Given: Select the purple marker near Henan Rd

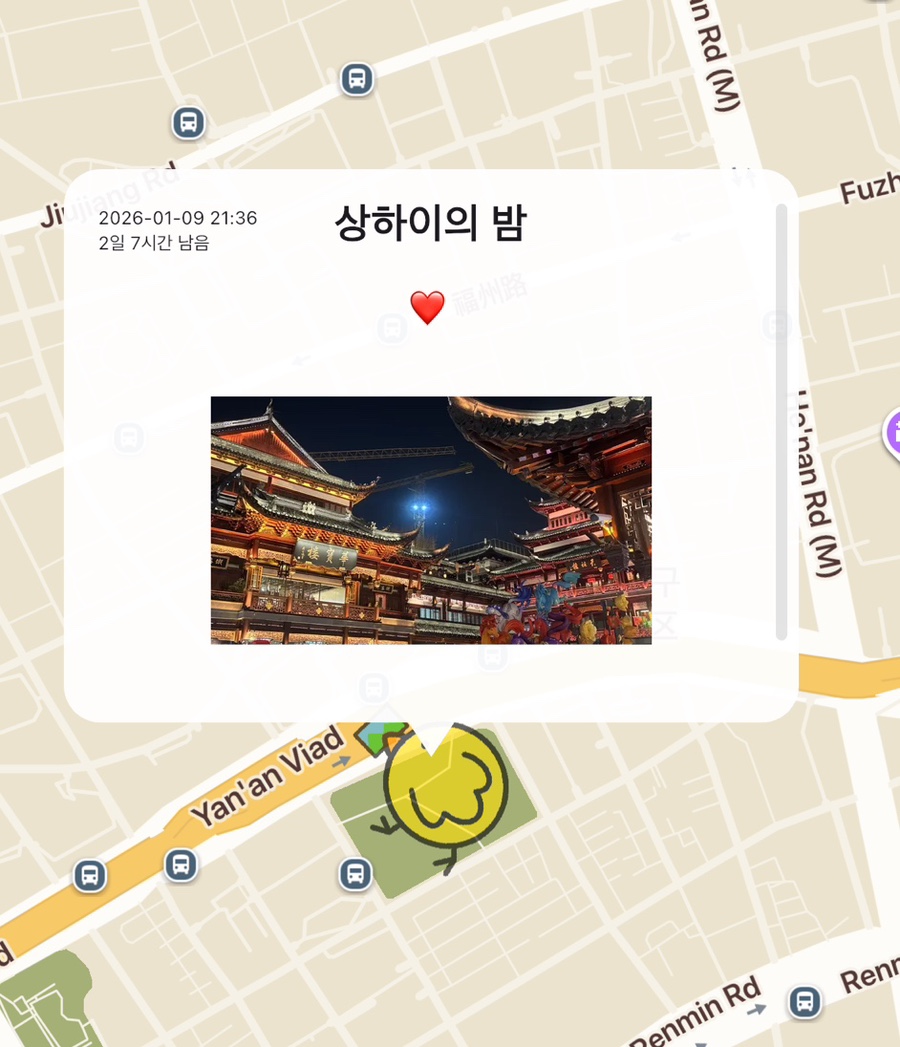Looking at the screenshot, I should pos(893,433).
